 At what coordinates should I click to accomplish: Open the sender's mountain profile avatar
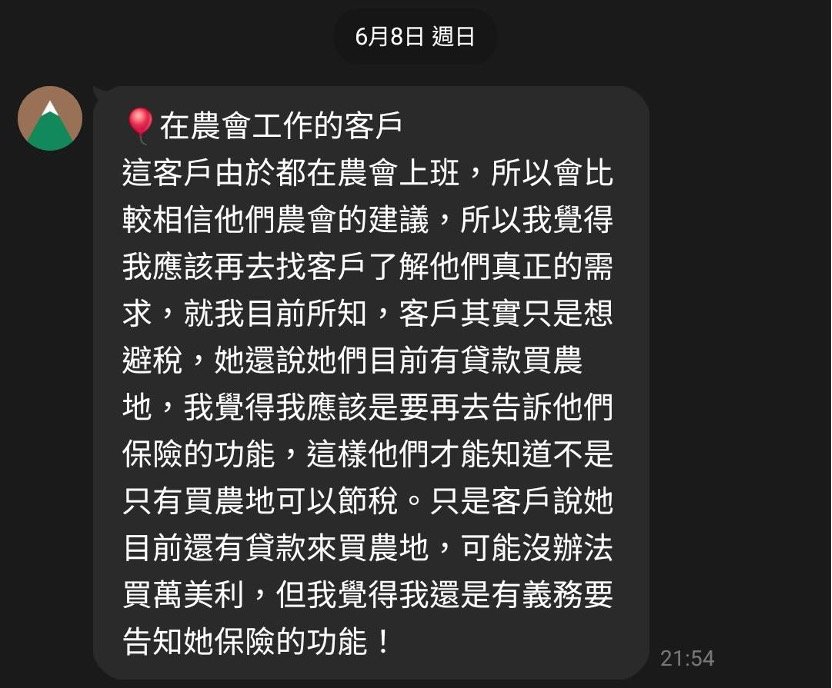pyautogui.click(x=50, y=118)
